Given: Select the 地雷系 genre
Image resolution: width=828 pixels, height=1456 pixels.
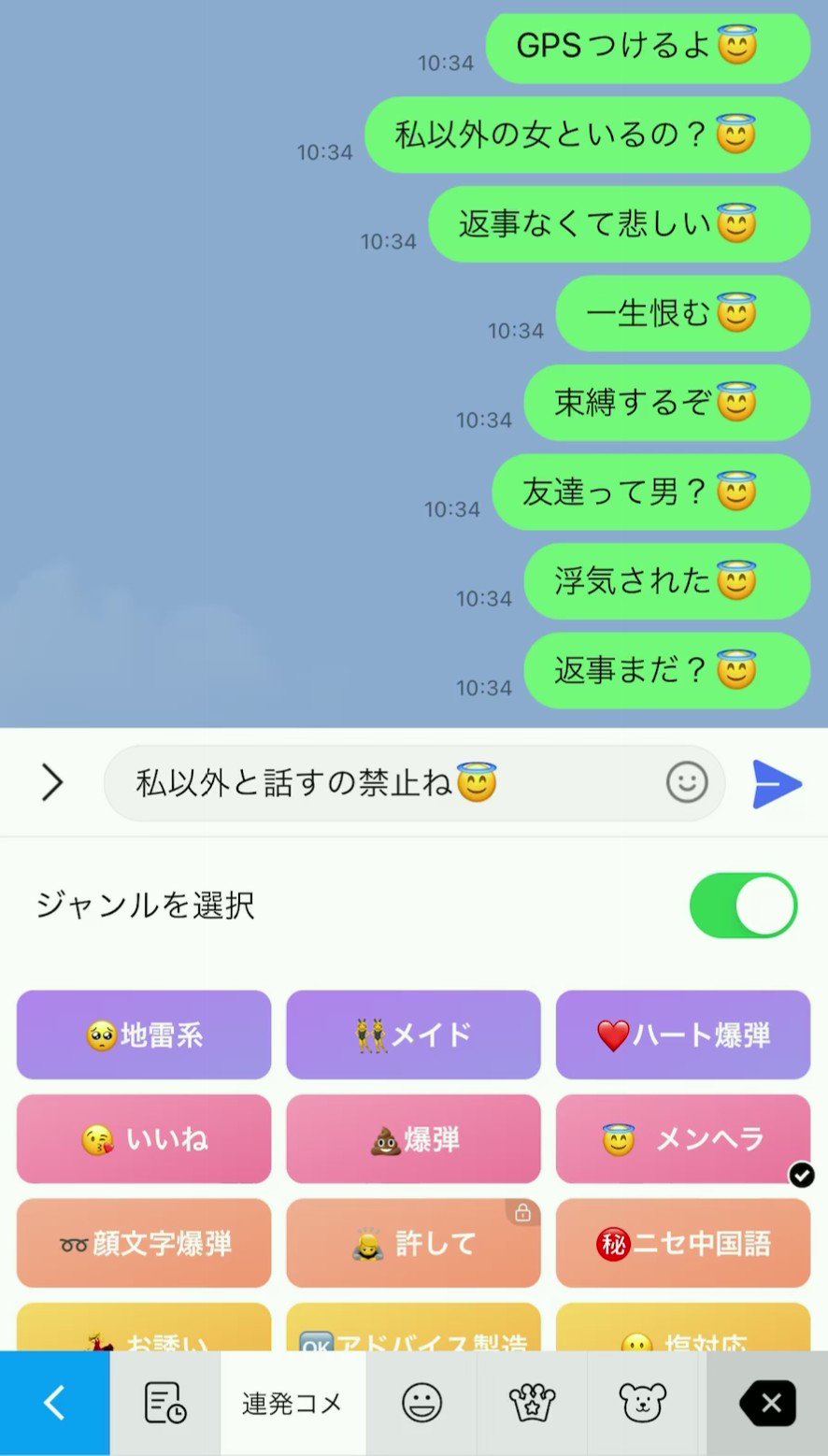Looking at the screenshot, I should (144, 1035).
